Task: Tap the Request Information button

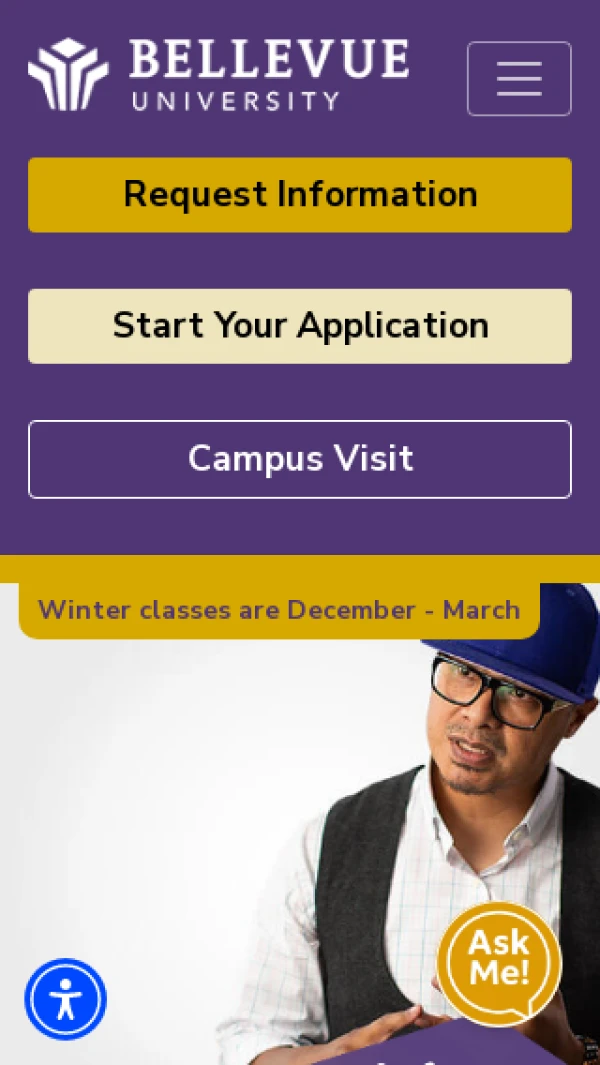Action: [x=300, y=194]
